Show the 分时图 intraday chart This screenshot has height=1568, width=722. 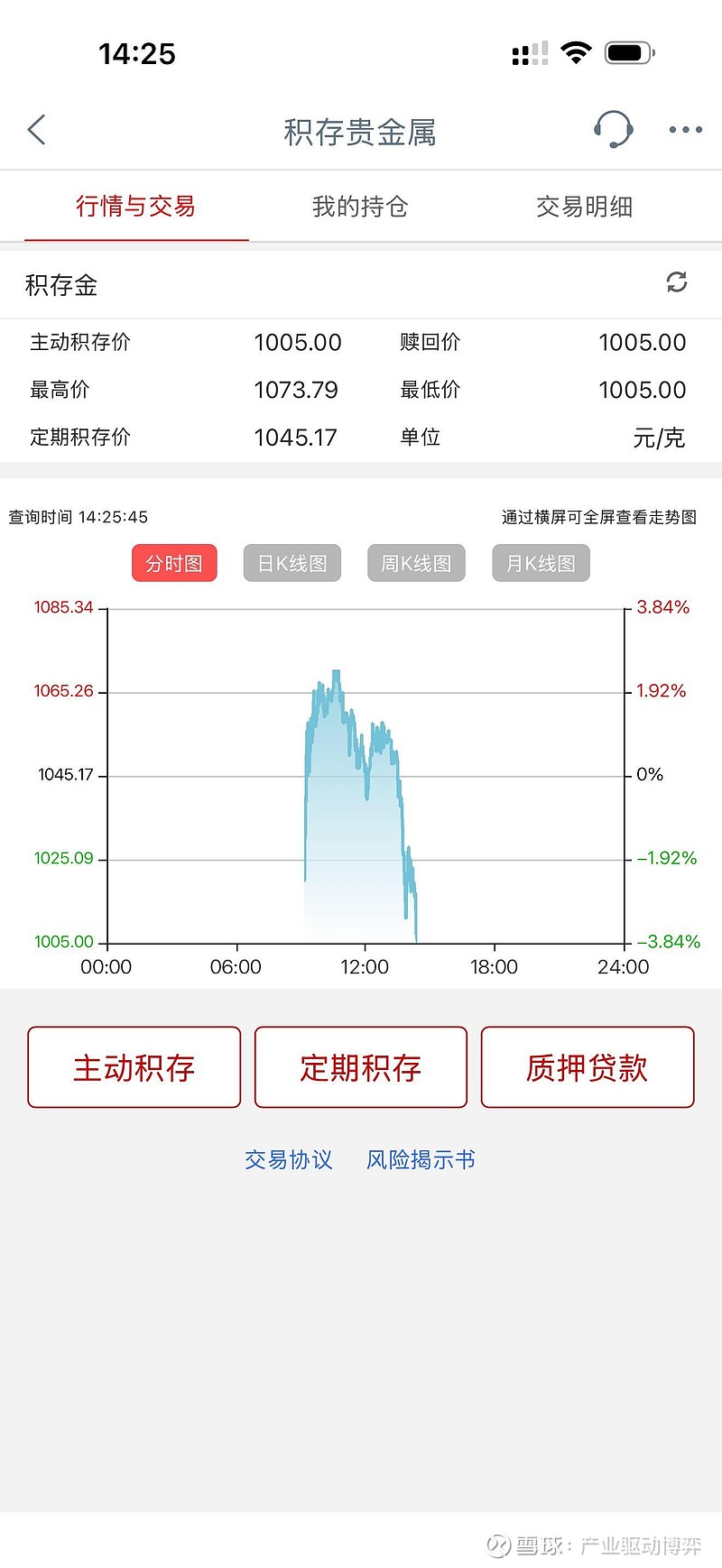174,564
